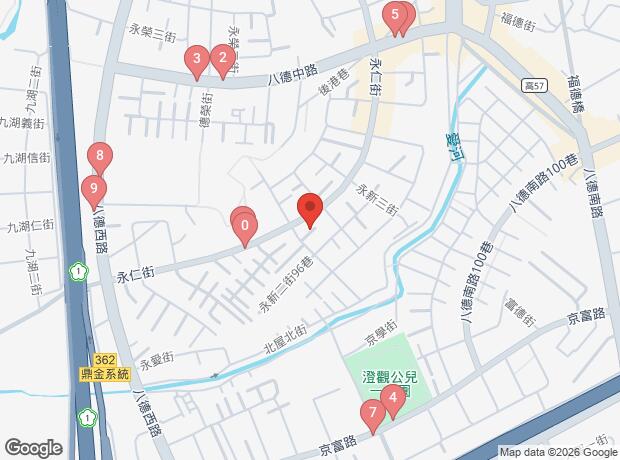
Task: Open map marker number 5
Action: click(396, 16)
